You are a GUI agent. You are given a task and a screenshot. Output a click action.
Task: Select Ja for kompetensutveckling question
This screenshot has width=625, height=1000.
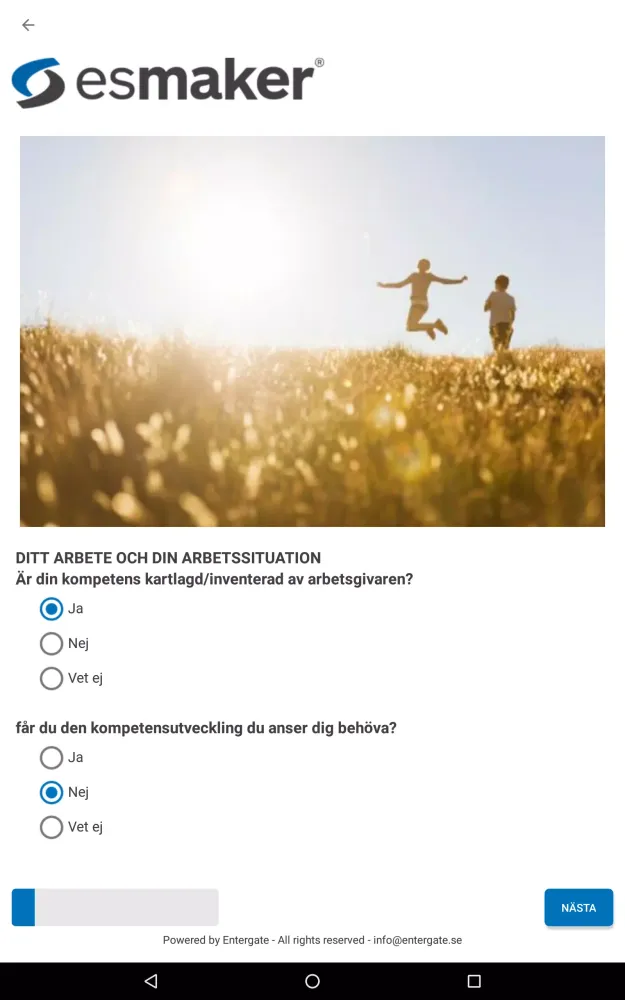(51, 757)
